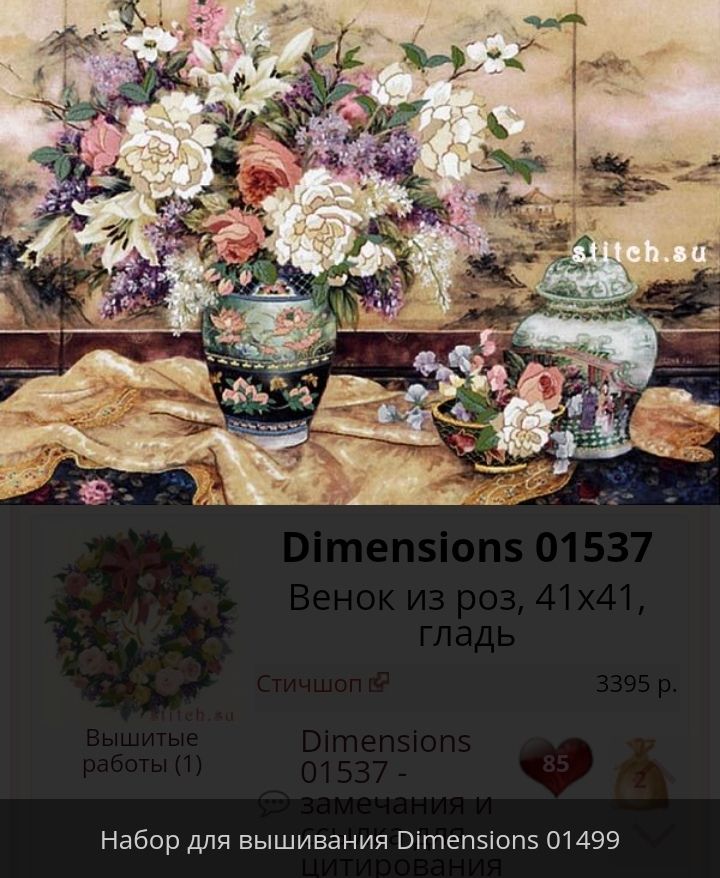Like the kit with the heart icon

555,766
